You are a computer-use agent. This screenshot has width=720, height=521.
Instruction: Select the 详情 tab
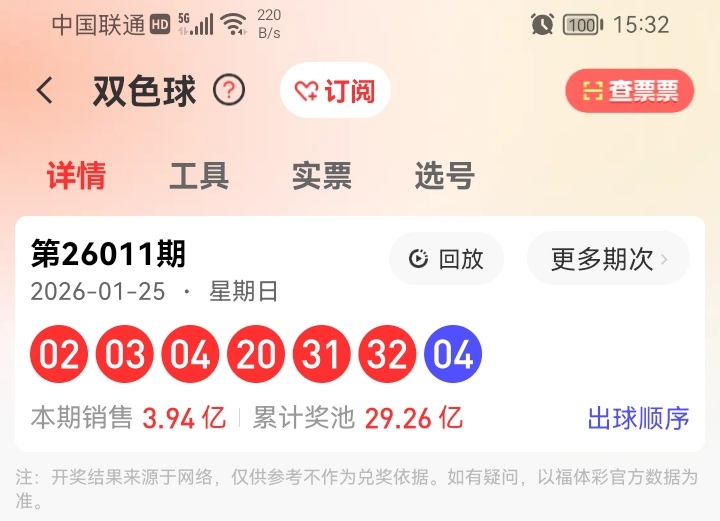click(x=76, y=176)
